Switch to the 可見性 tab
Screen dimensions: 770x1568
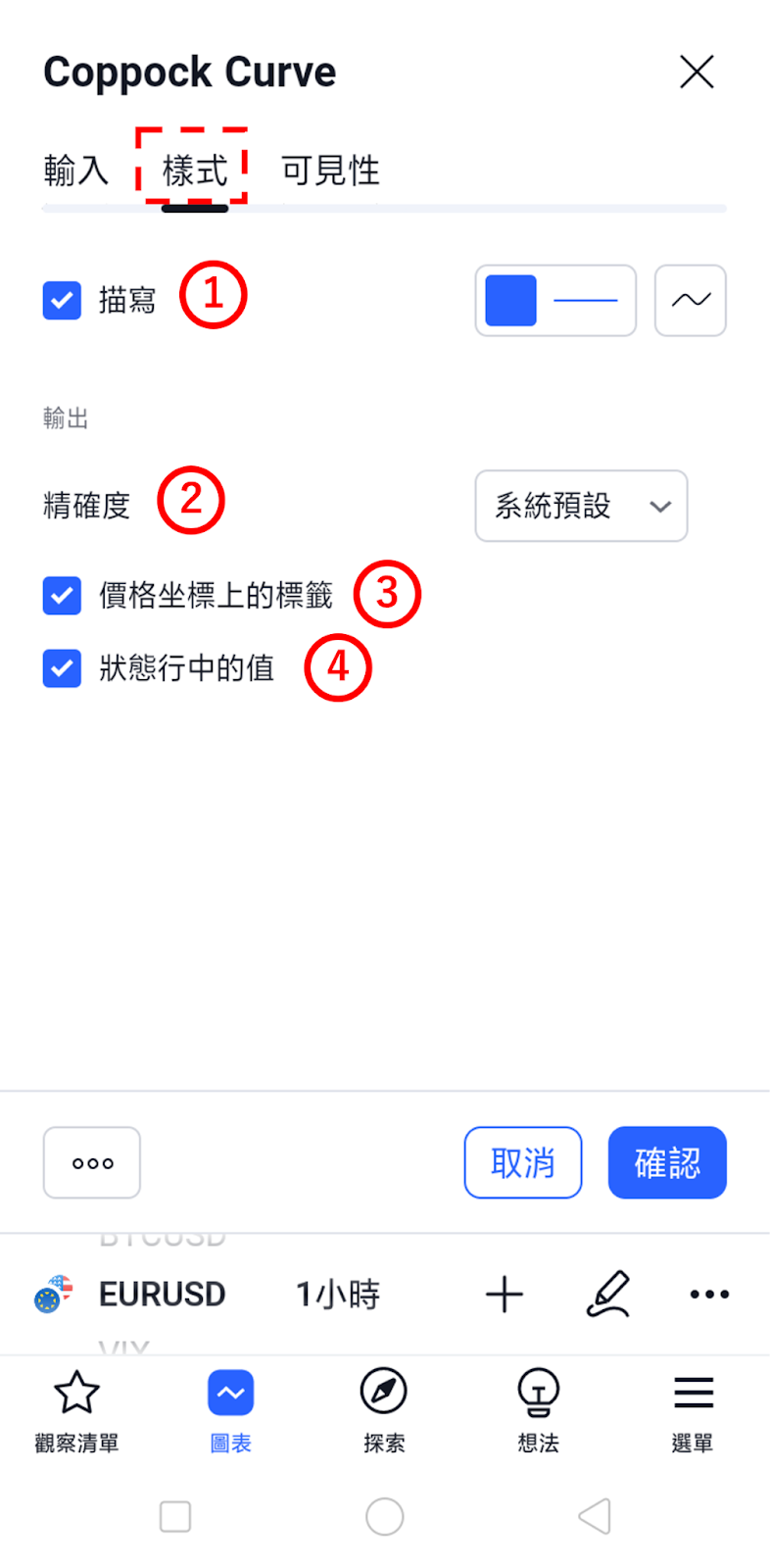click(x=330, y=171)
